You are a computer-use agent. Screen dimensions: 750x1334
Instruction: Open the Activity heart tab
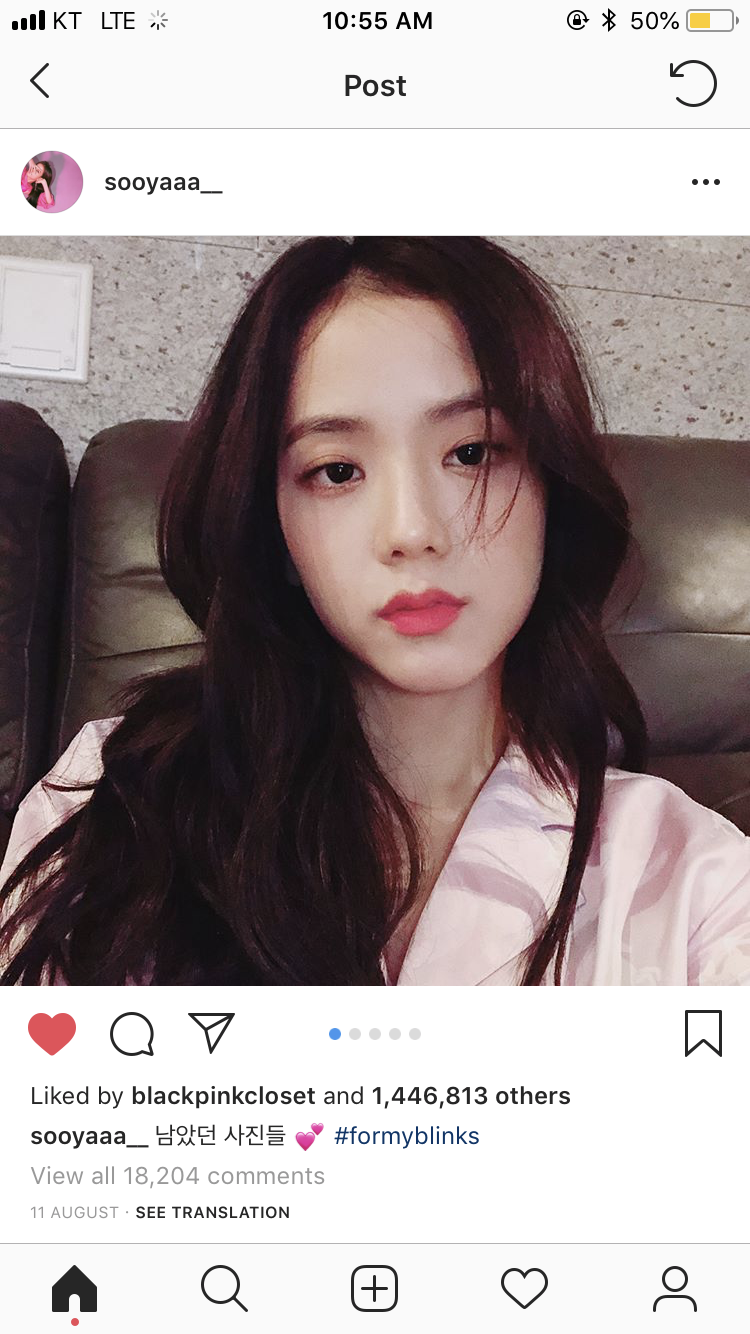tap(525, 1288)
